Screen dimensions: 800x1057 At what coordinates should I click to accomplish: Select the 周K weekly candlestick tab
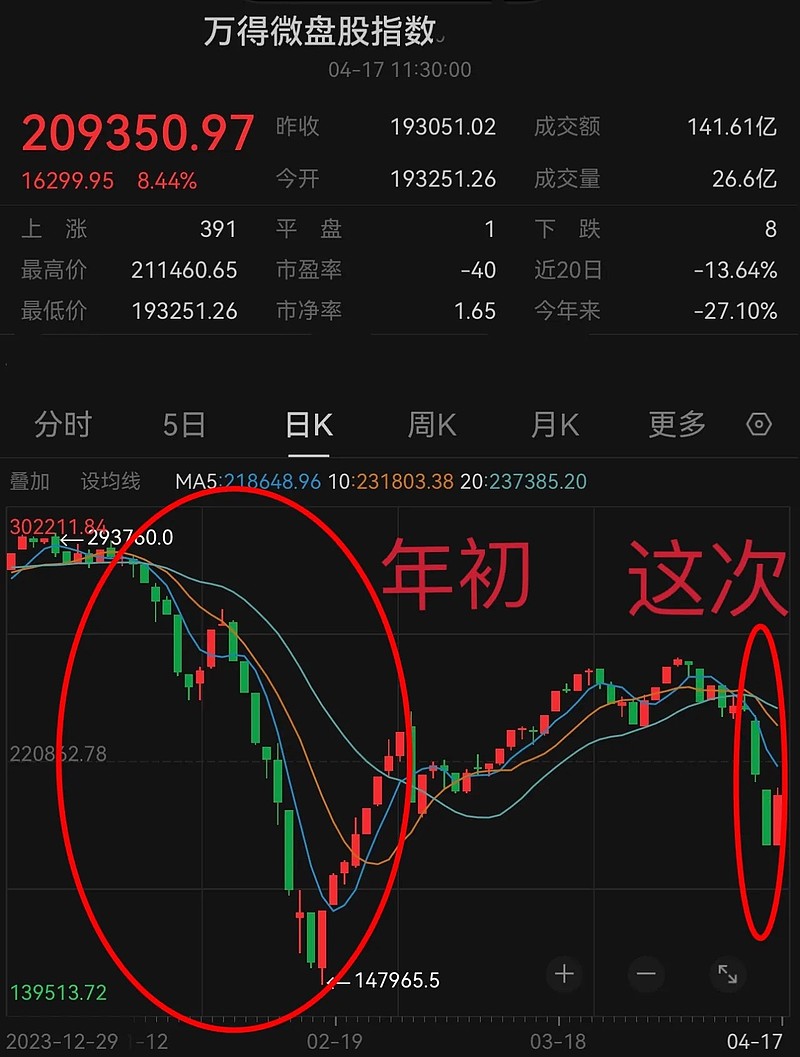[430, 425]
